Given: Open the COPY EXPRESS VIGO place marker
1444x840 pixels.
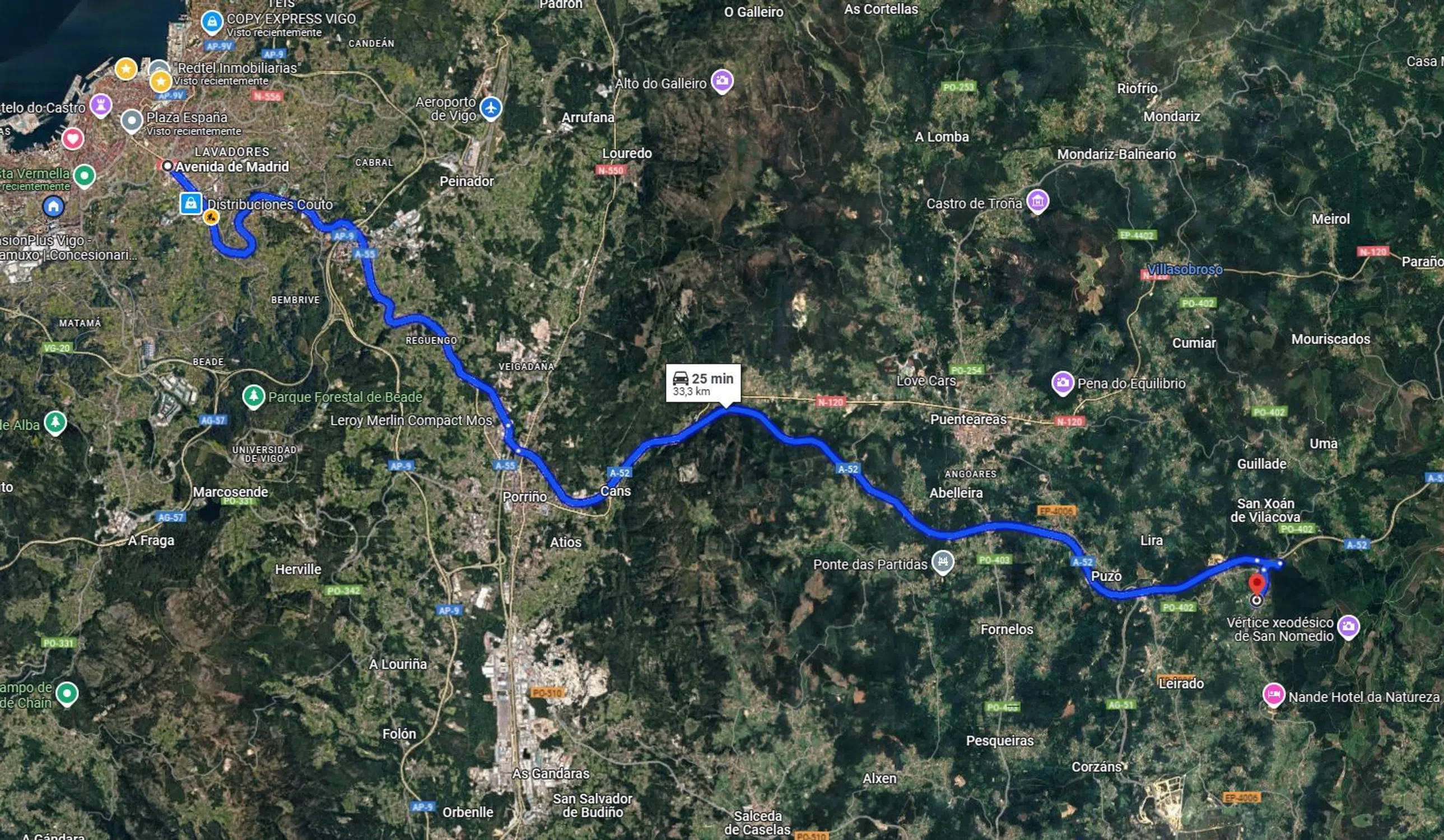Looking at the screenshot, I should coord(212,22).
